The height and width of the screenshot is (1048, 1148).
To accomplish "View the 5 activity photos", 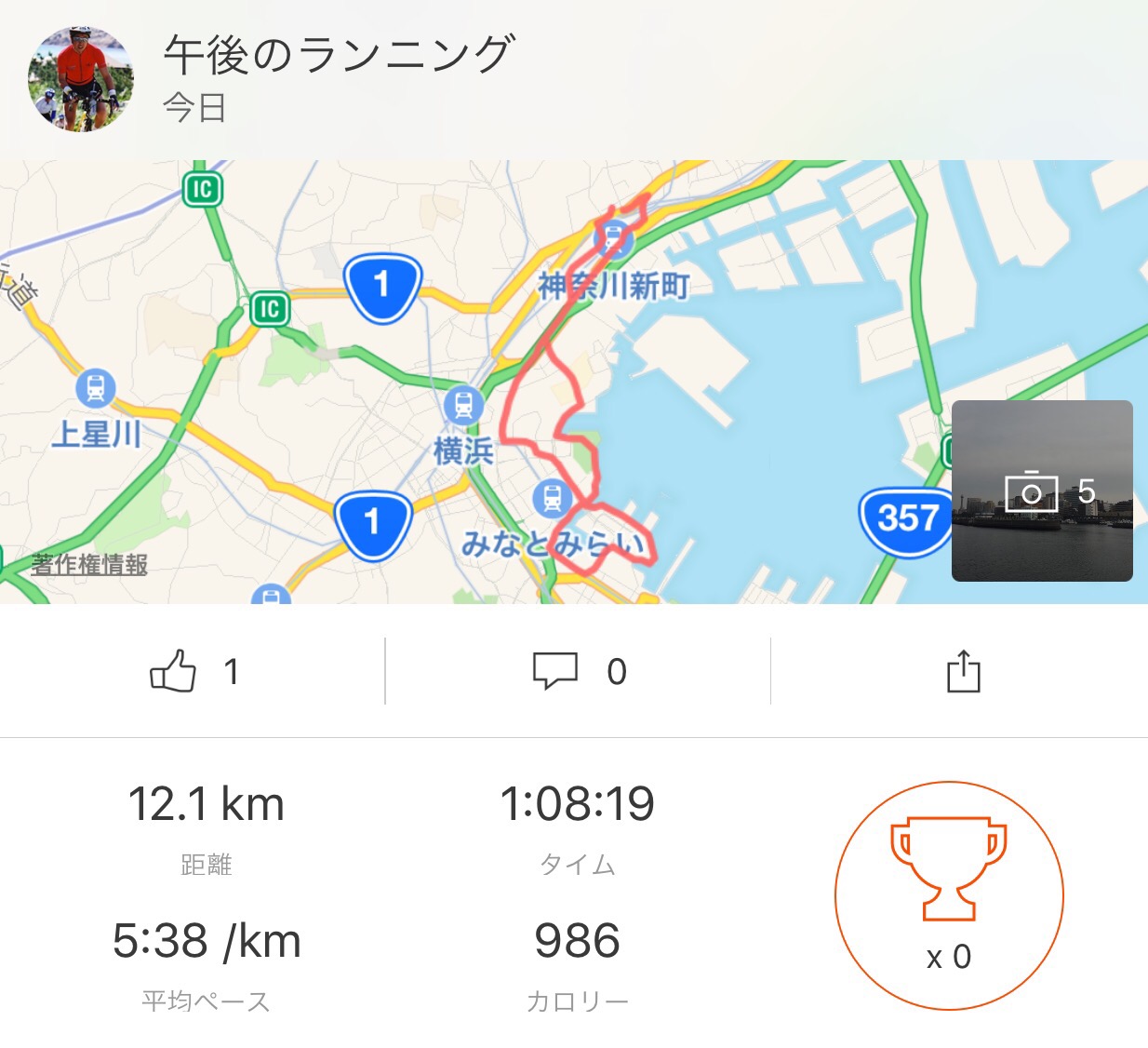I will click(x=1042, y=490).
